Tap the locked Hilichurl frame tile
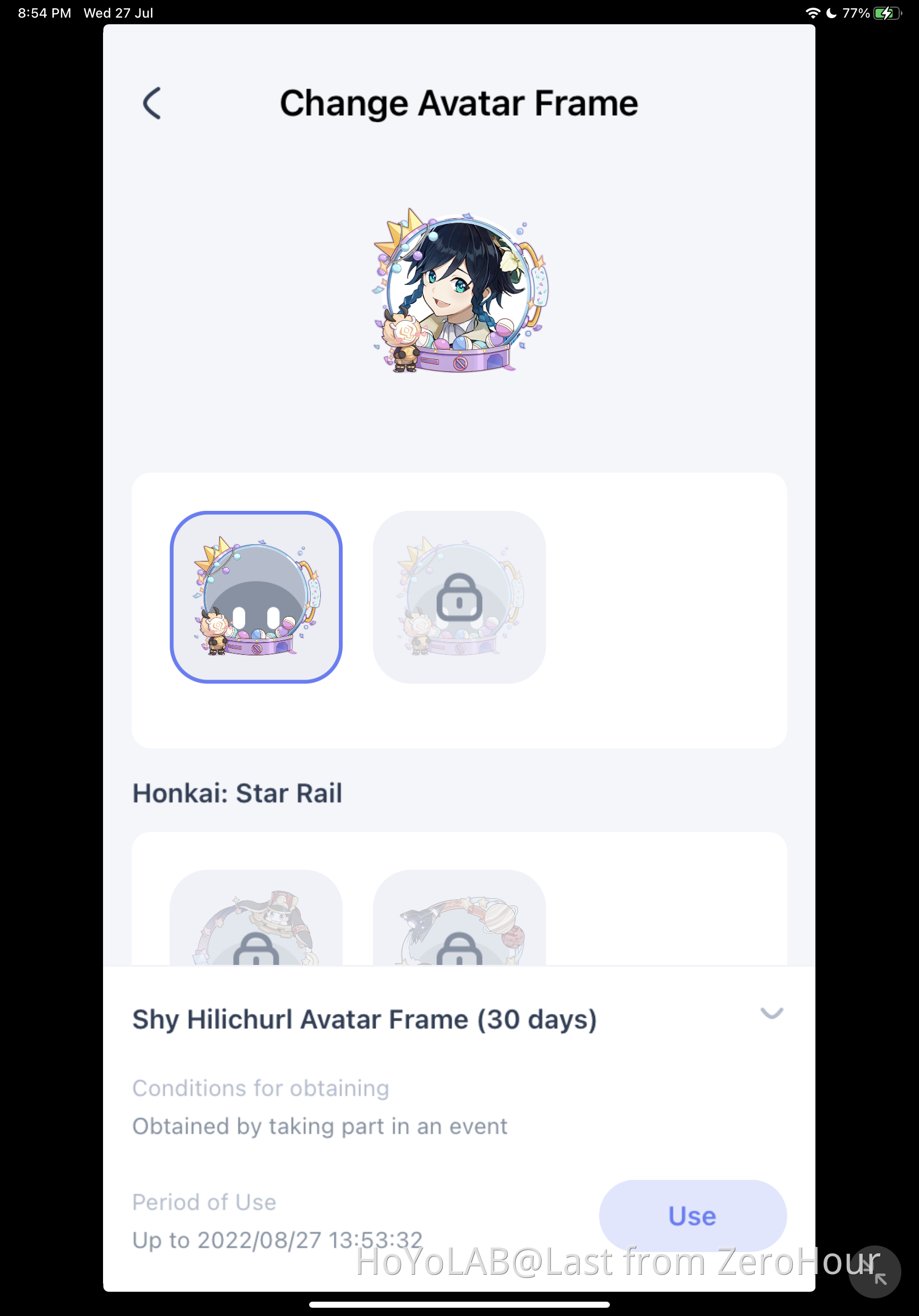The height and width of the screenshot is (1316, 919). pos(459,597)
